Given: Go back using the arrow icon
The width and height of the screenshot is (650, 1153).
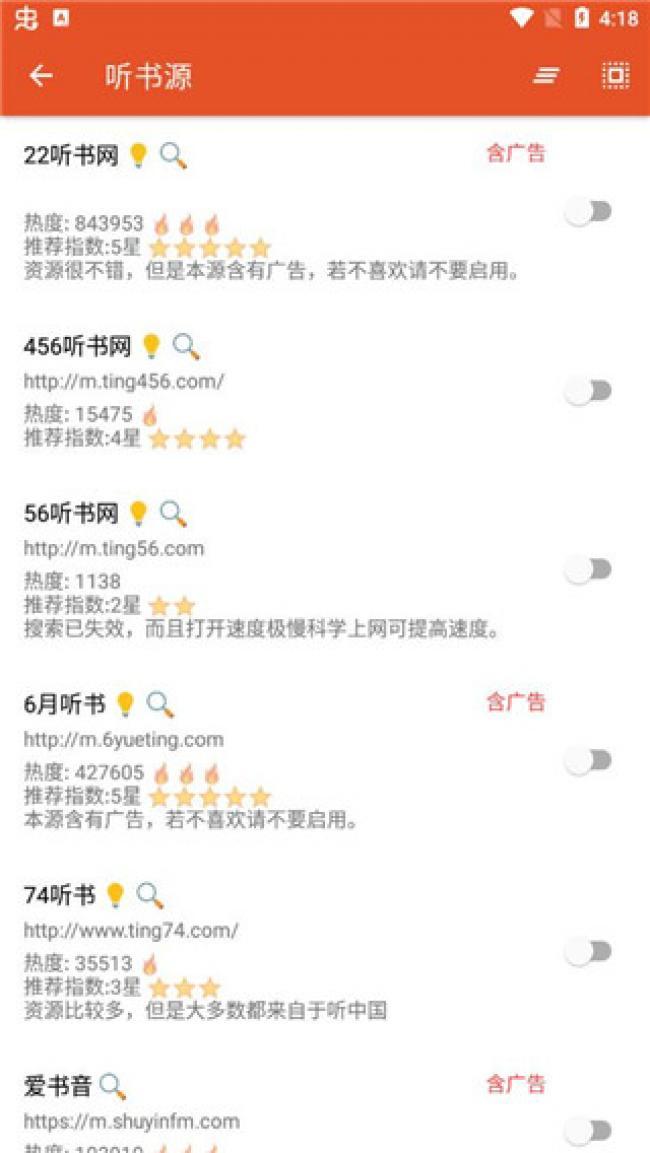Looking at the screenshot, I should (x=41, y=76).
